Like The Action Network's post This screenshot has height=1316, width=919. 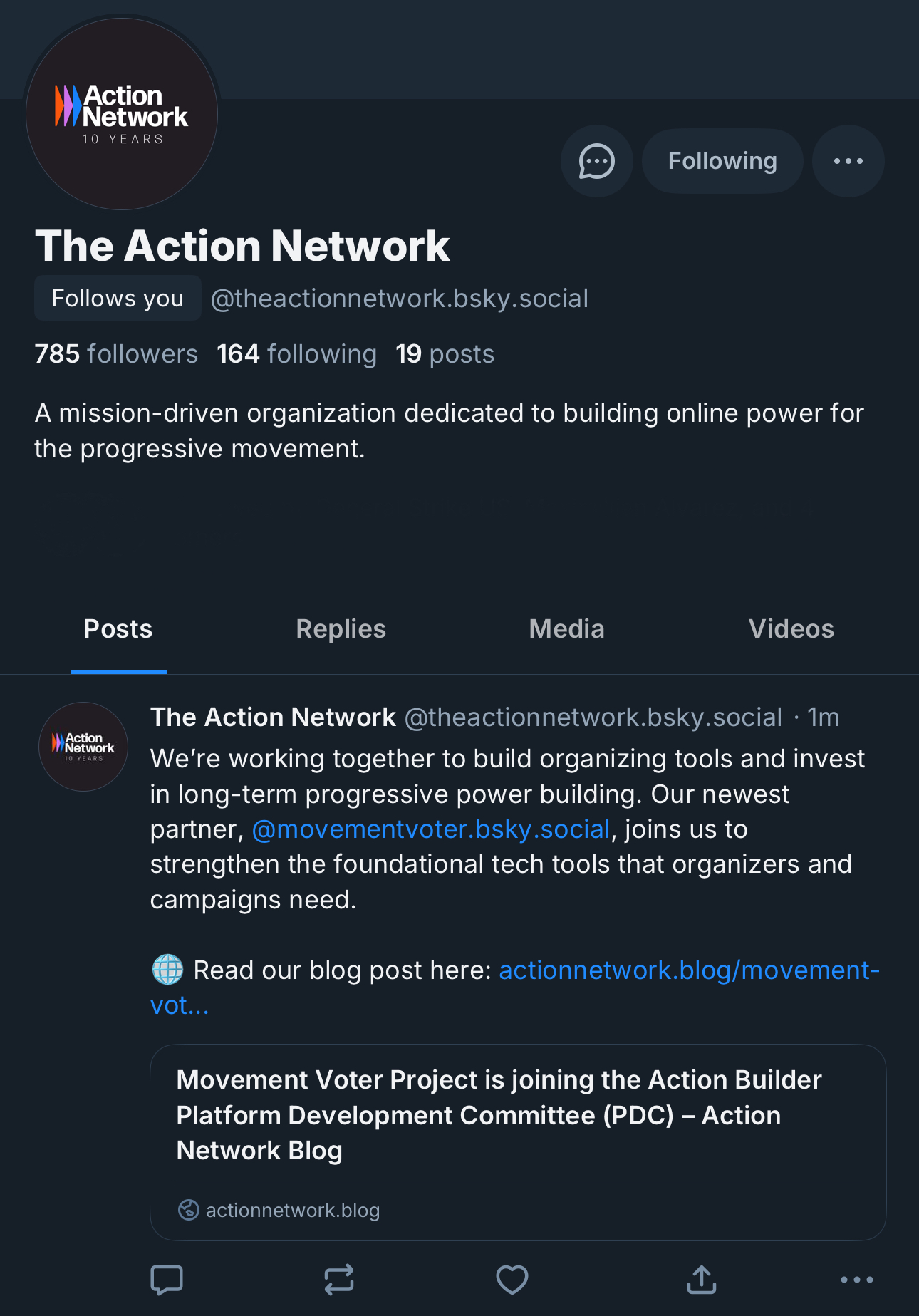pos(512,1280)
